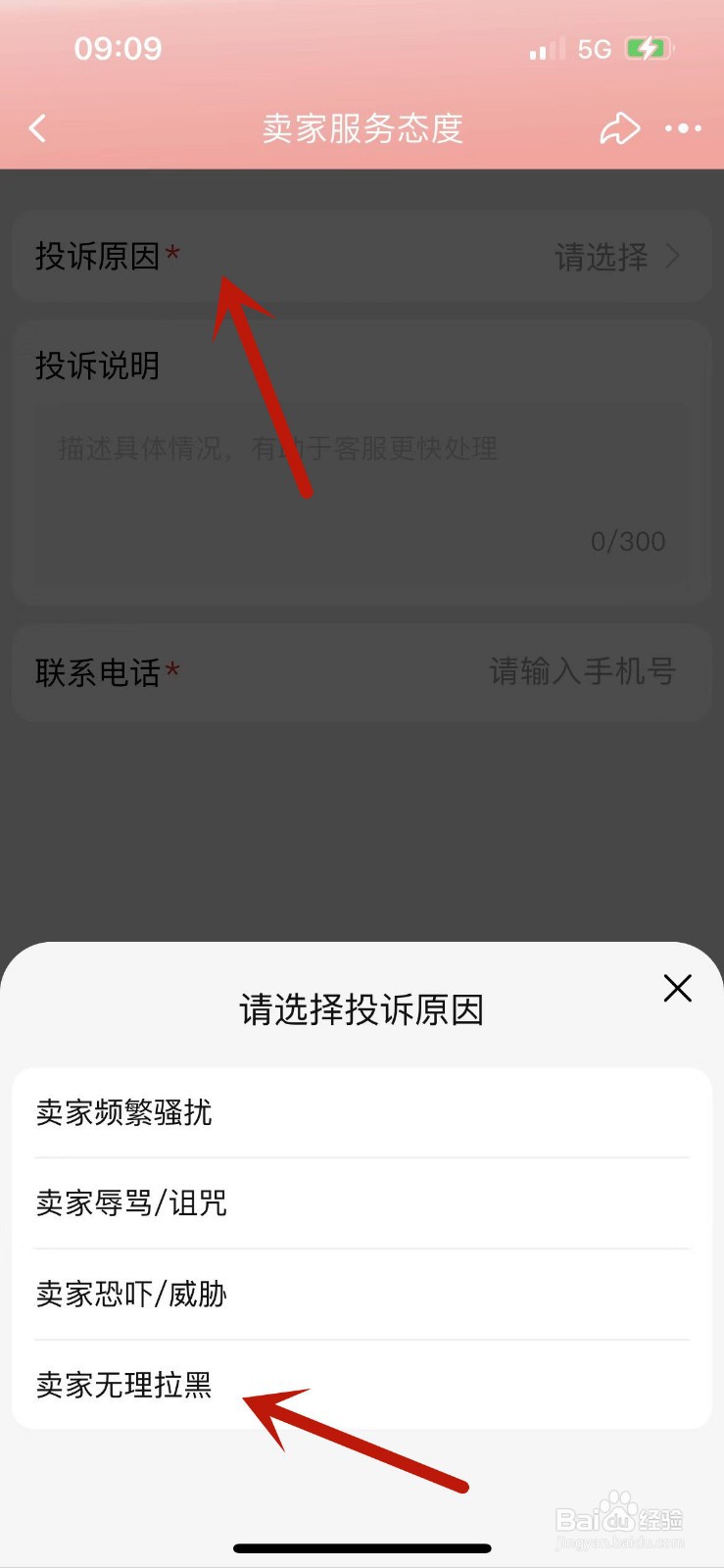Tap the 卖家服务态度 title
This screenshot has width=724, height=1568.
click(x=362, y=128)
